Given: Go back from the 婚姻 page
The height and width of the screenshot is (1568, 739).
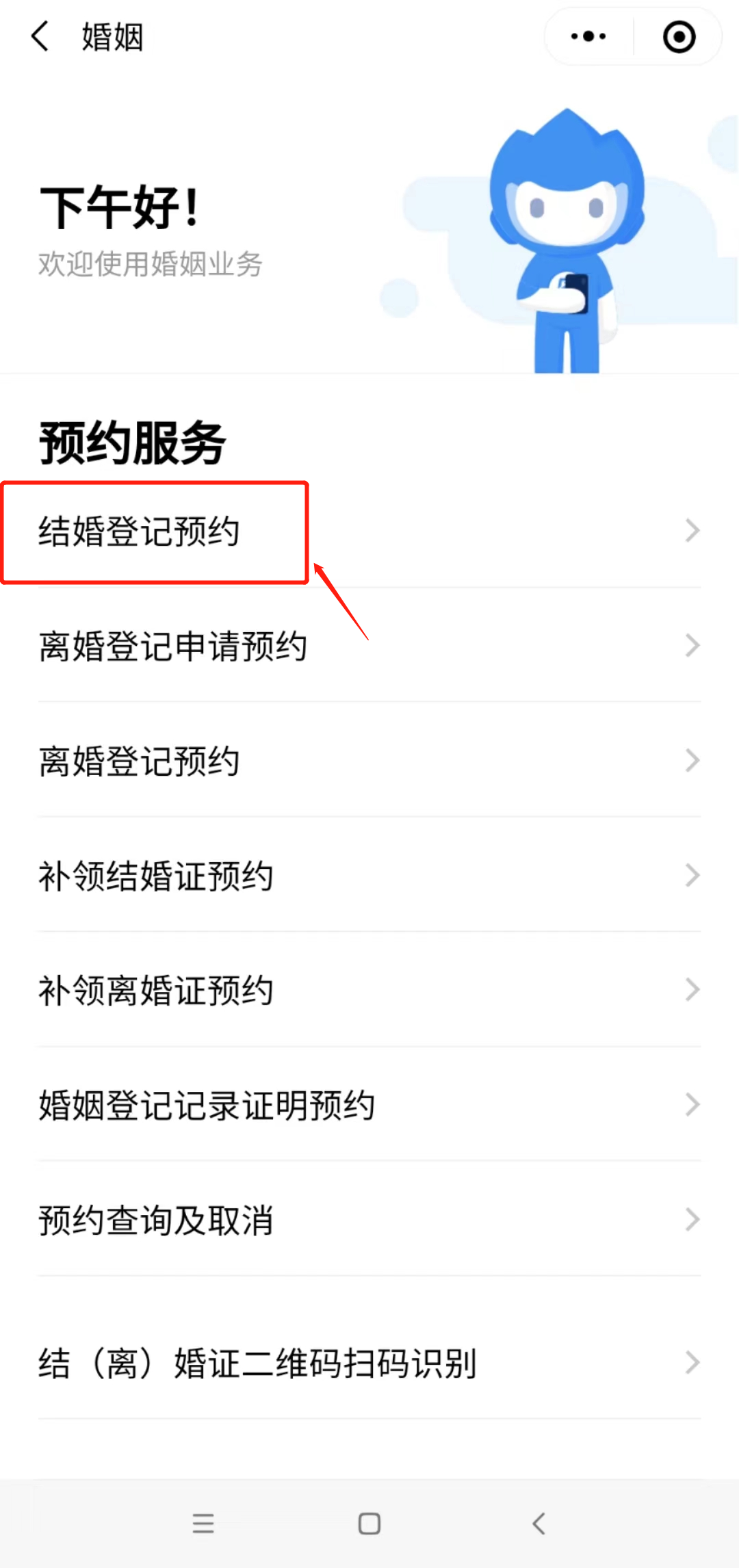Looking at the screenshot, I should [x=41, y=36].
